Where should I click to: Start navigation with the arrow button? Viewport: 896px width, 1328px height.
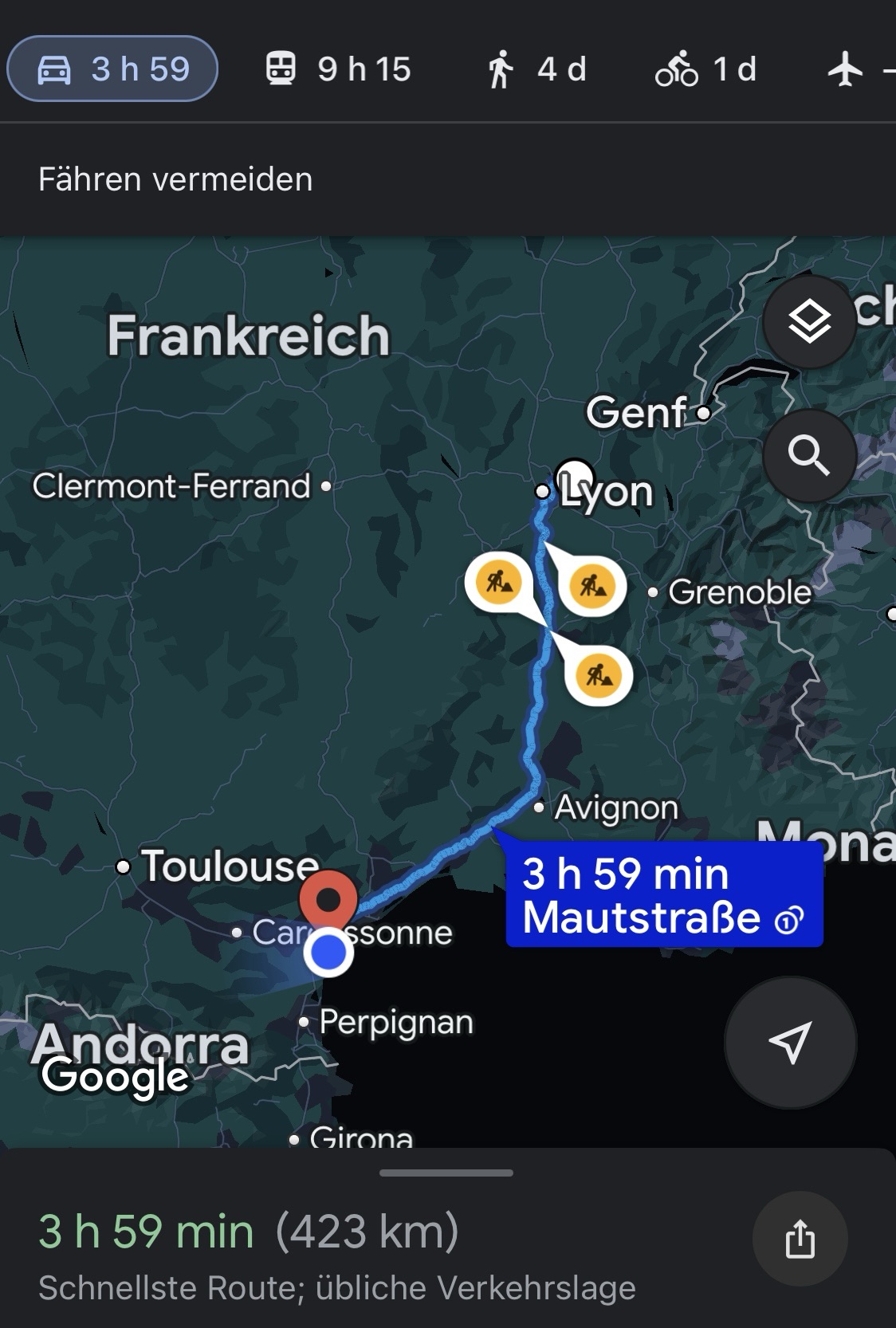coord(790,1042)
